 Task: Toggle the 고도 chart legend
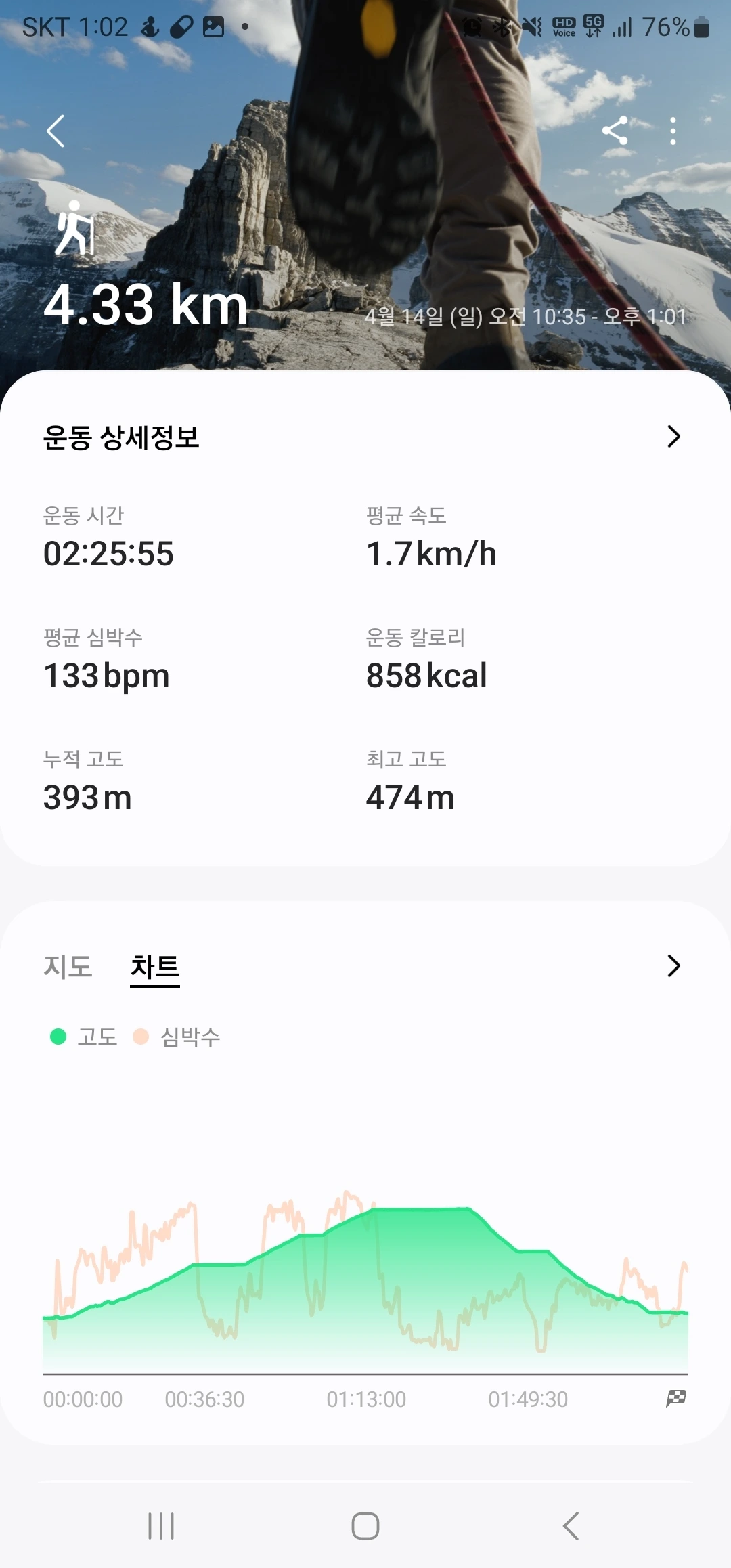[85, 1037]
